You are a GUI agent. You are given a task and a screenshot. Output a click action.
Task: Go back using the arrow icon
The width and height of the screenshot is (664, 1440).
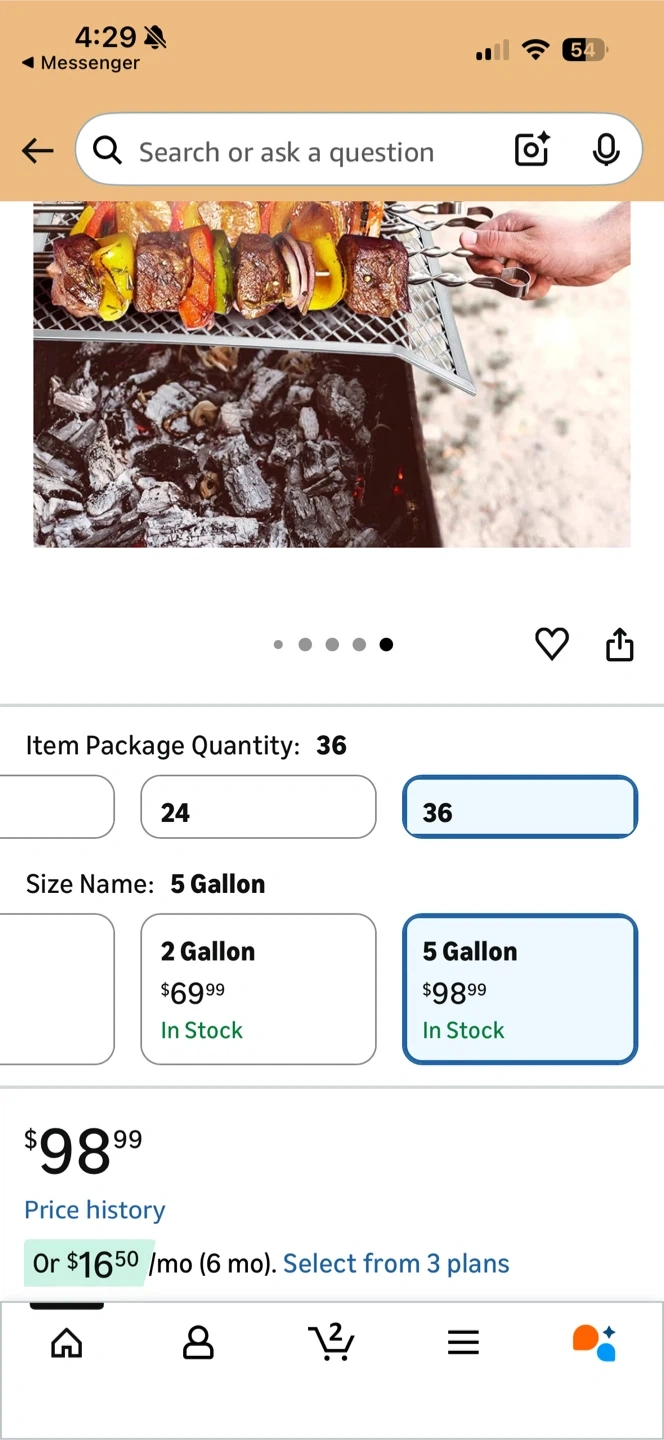[38, 151]
